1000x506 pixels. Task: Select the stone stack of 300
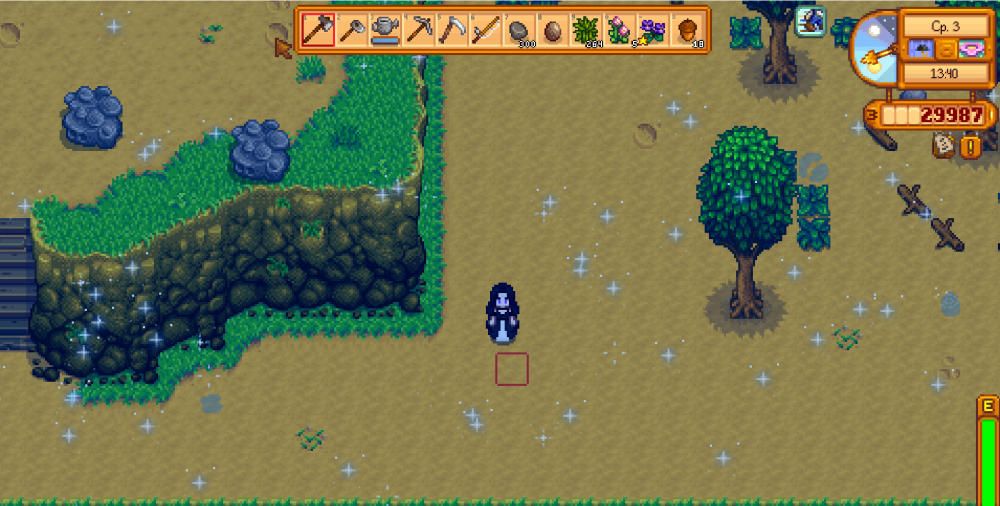pos(519,30)
